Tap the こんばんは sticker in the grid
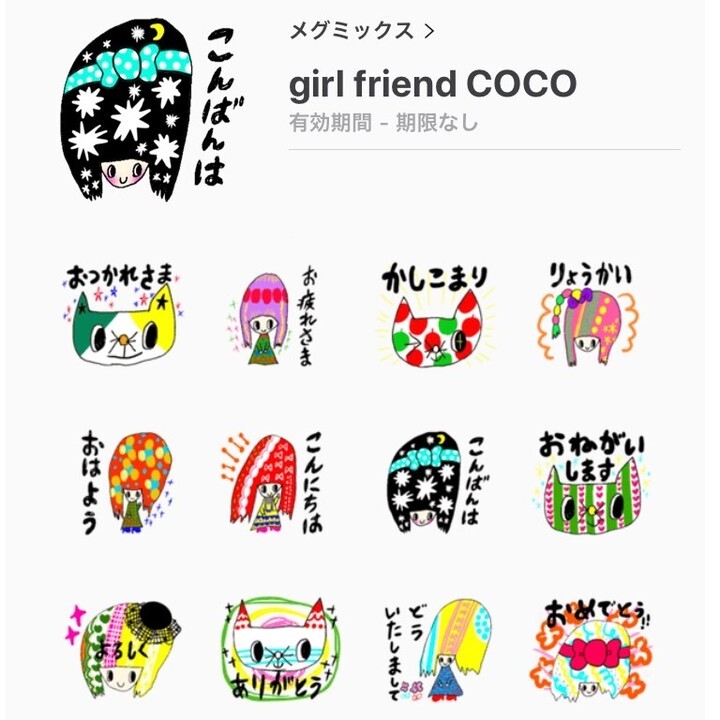The width and height of the screenshot is (720, 720). (438, 484)
